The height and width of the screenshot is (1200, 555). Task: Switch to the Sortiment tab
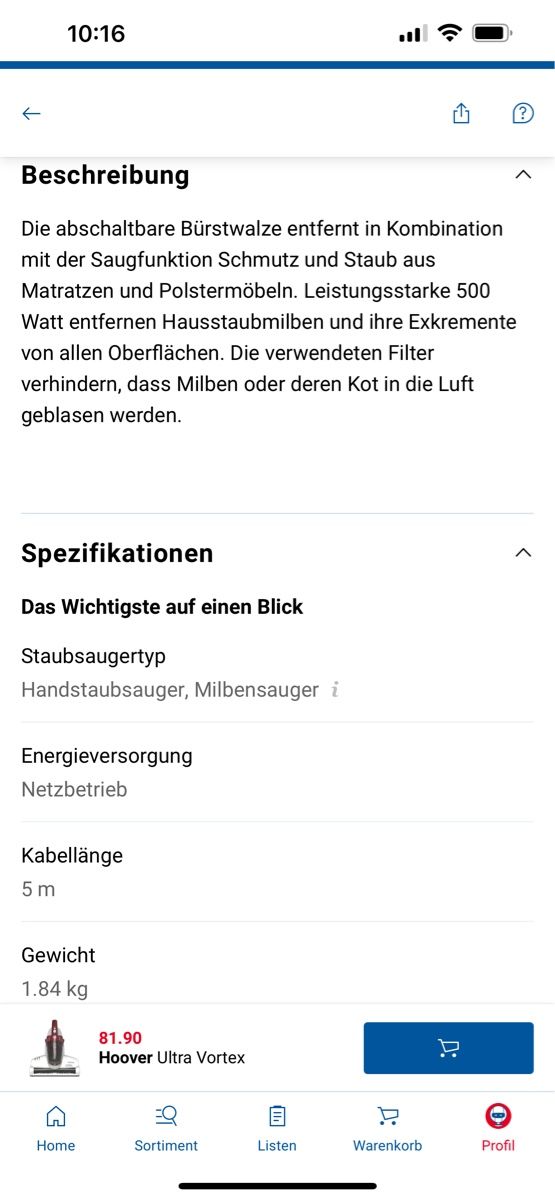coord(166,1128)
